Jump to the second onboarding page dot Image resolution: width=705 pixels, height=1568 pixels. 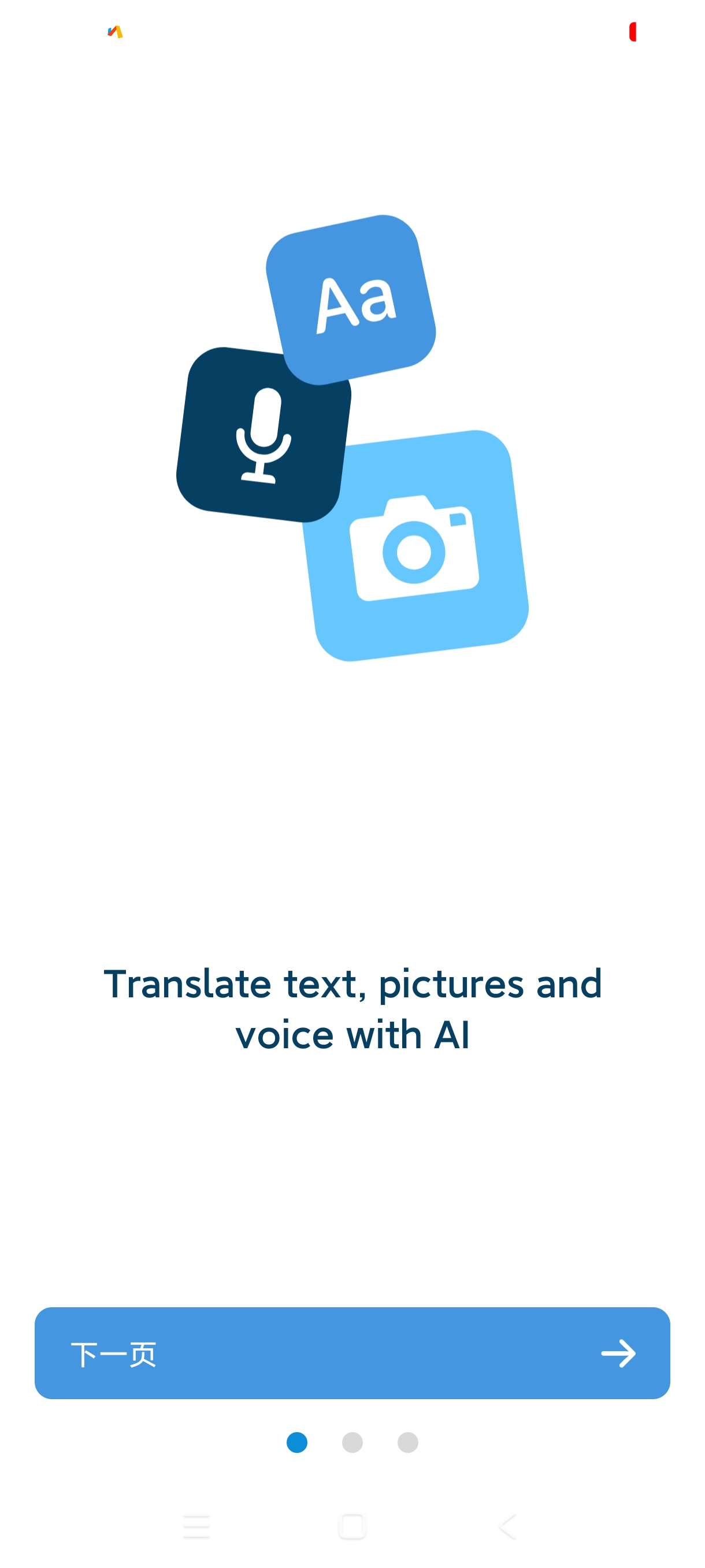352,1442
